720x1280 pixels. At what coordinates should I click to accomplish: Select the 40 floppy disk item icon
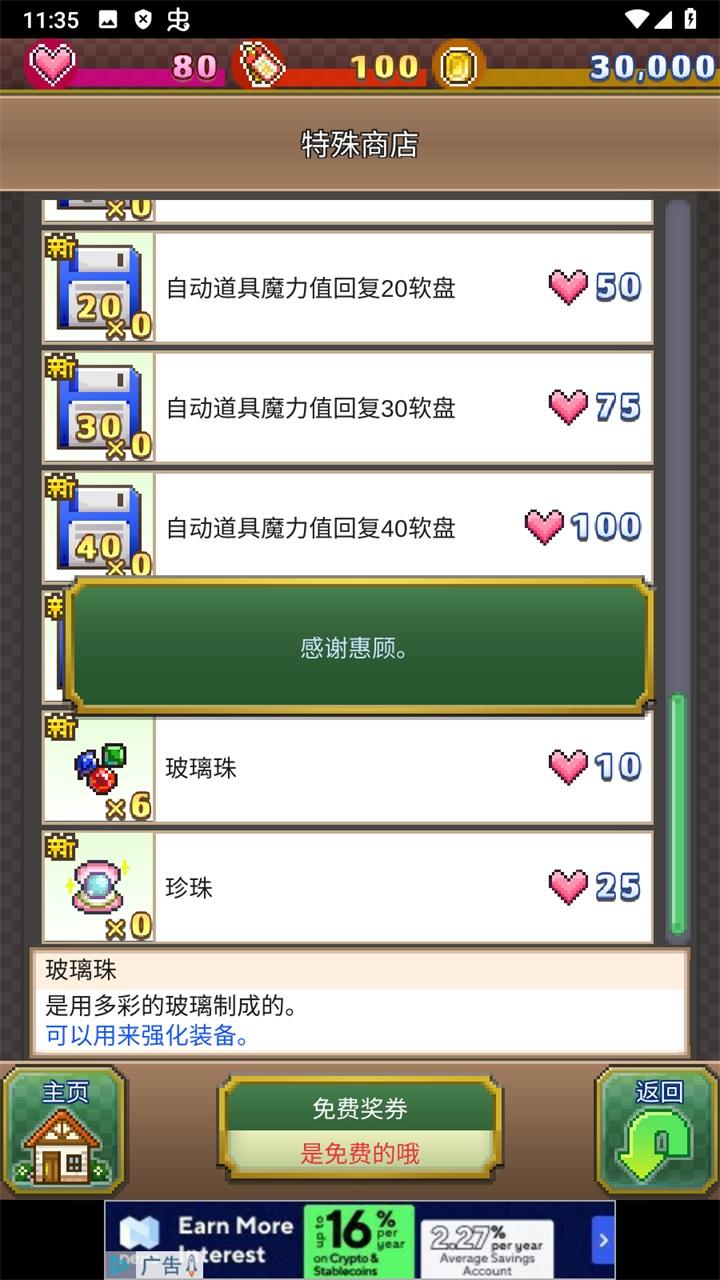[x=98, y=527]
